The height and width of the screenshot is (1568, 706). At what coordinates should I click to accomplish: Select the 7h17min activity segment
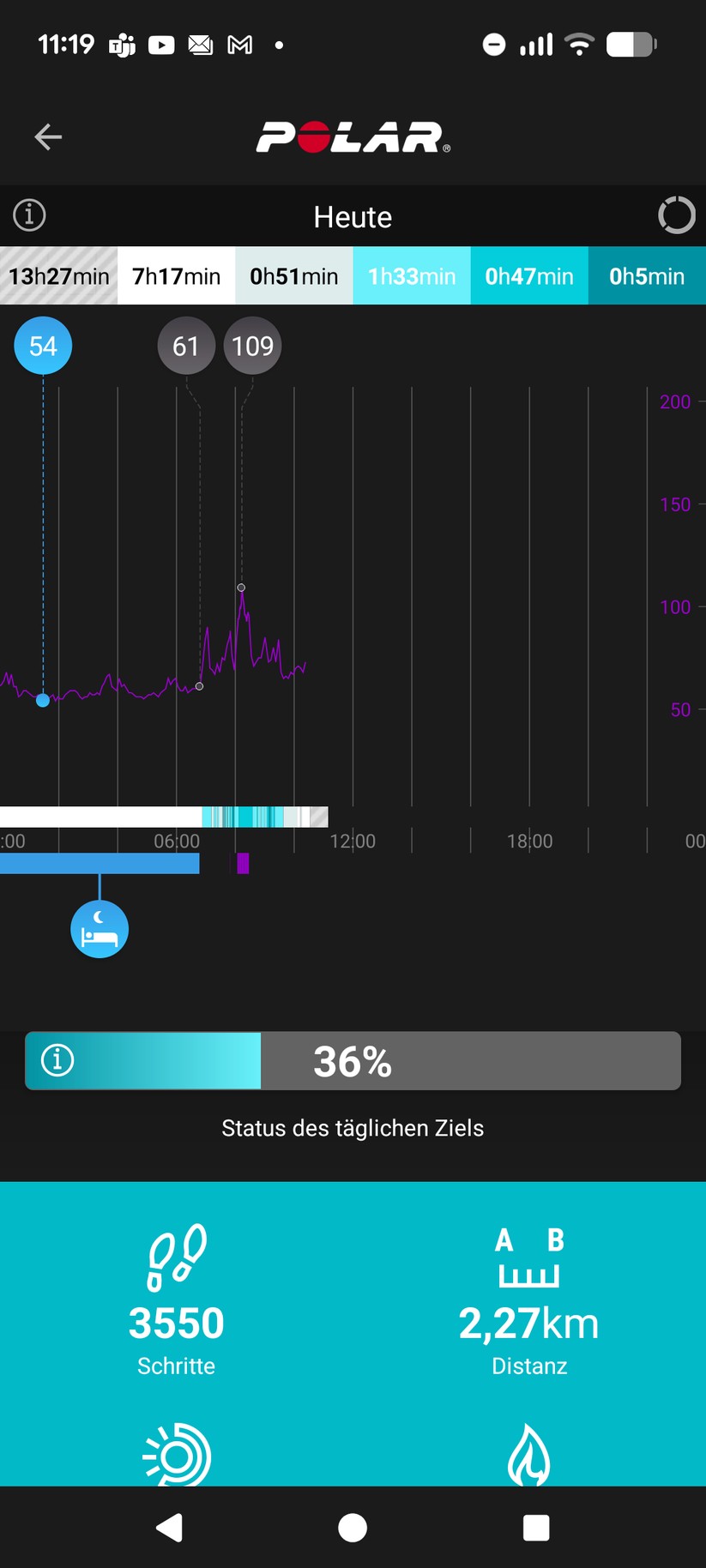coord(176,276)
